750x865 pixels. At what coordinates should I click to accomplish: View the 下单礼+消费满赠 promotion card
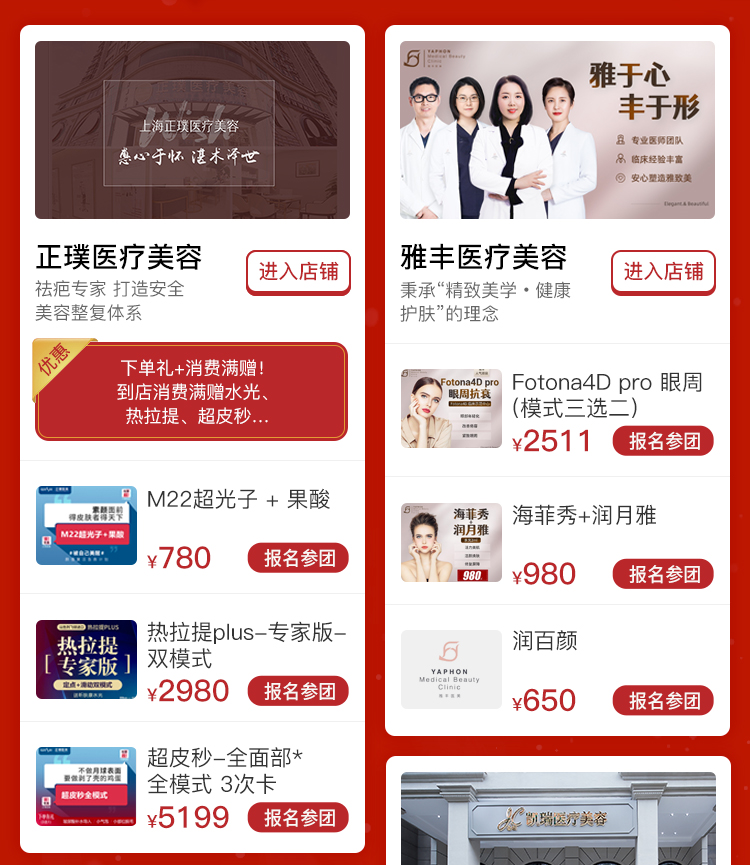pyautogui.click(x=192, y=392)
